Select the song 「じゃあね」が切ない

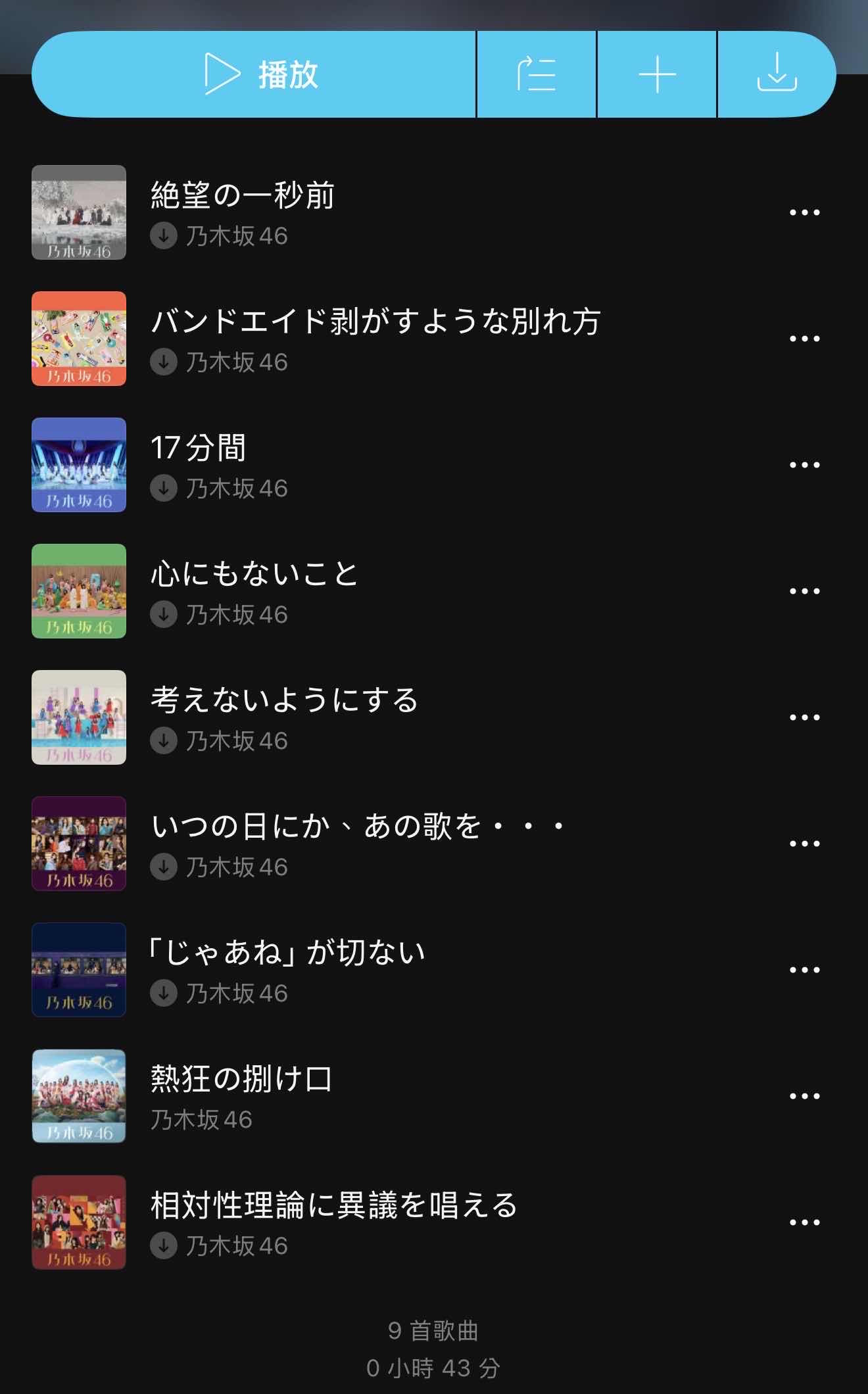click(x=287, y=953)
